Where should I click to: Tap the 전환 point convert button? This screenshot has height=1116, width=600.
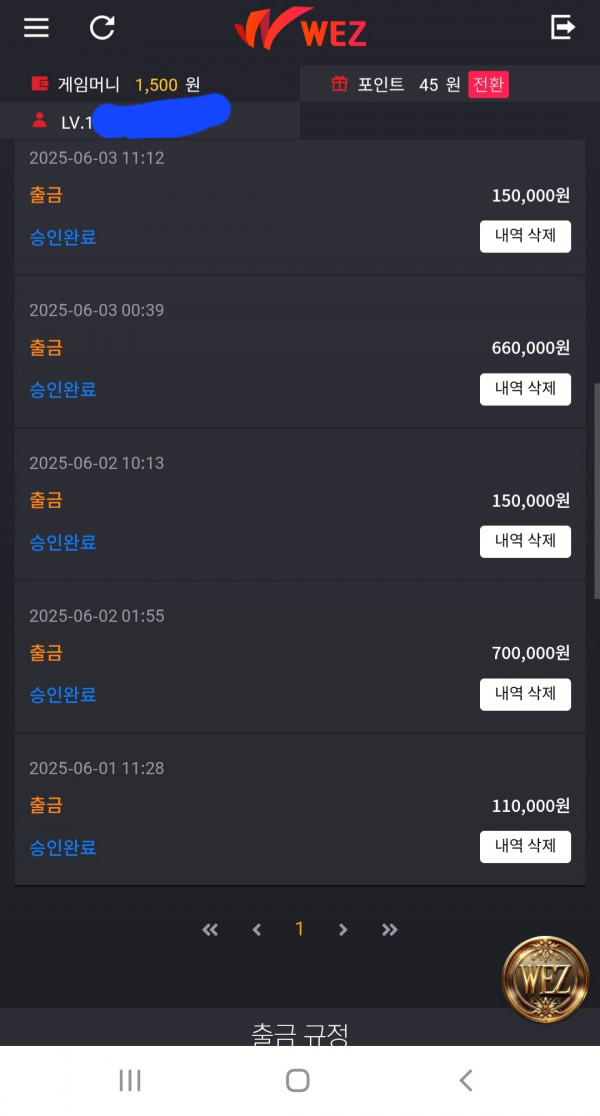488,84
